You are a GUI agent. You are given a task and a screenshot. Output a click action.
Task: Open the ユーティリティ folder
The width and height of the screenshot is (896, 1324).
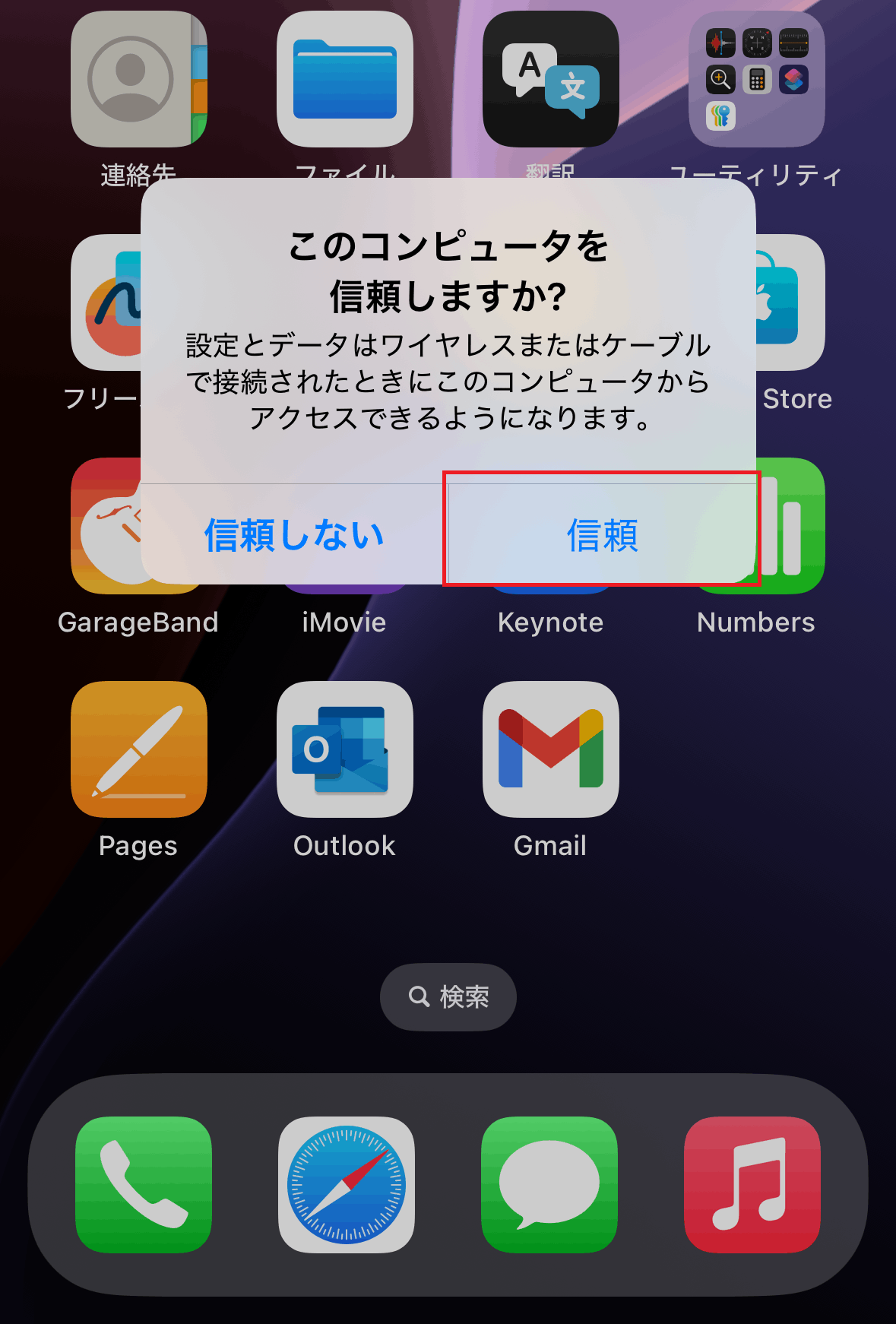756,79
